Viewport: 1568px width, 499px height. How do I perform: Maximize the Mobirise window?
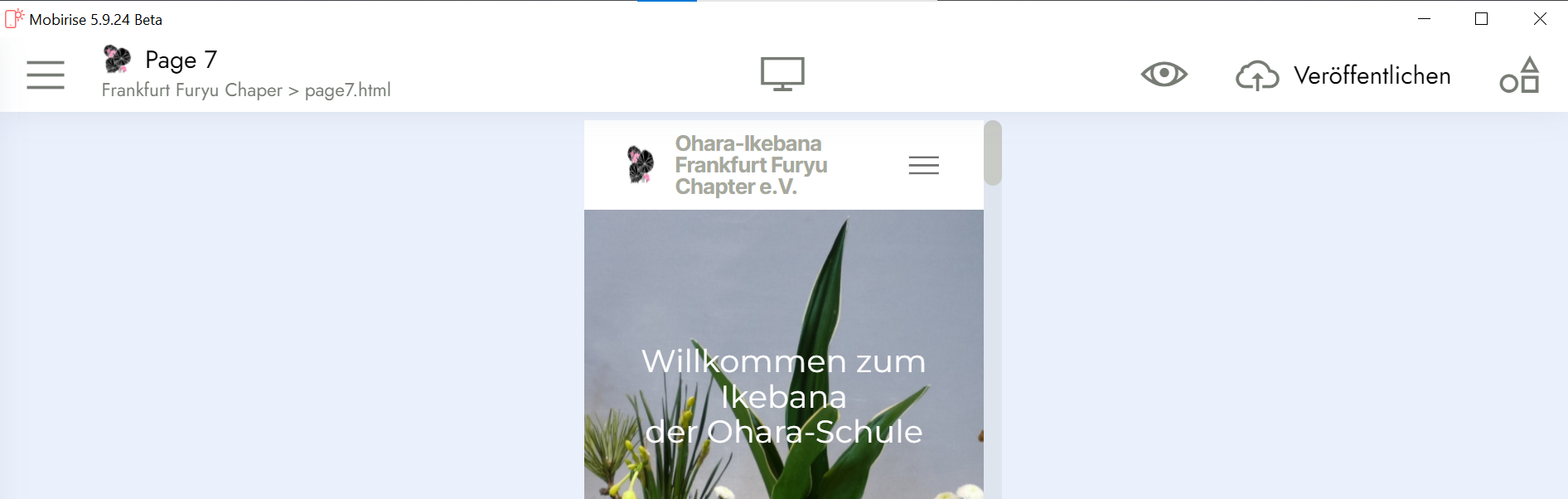[x=1482, y=19]
